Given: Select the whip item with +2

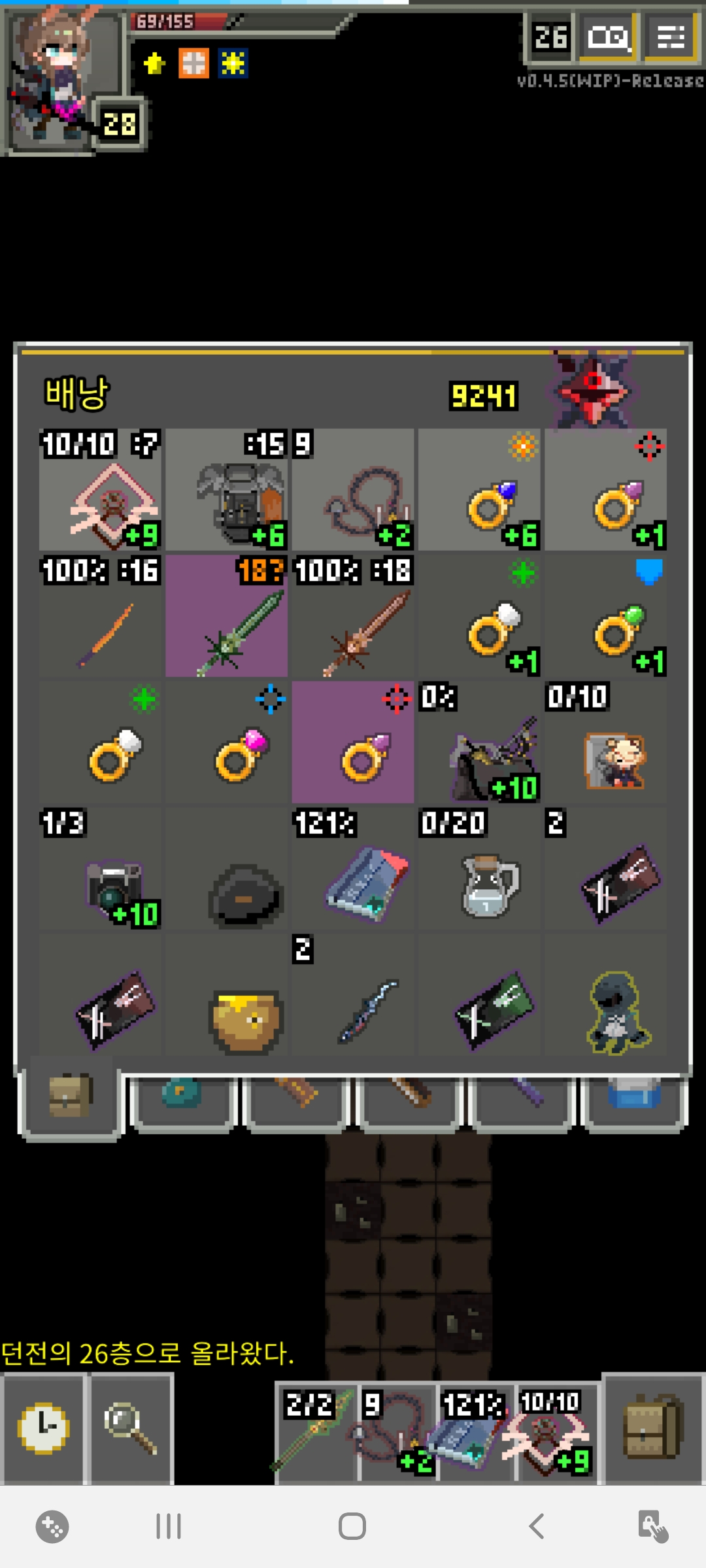Looking at the screenshot, I should 353,490.
